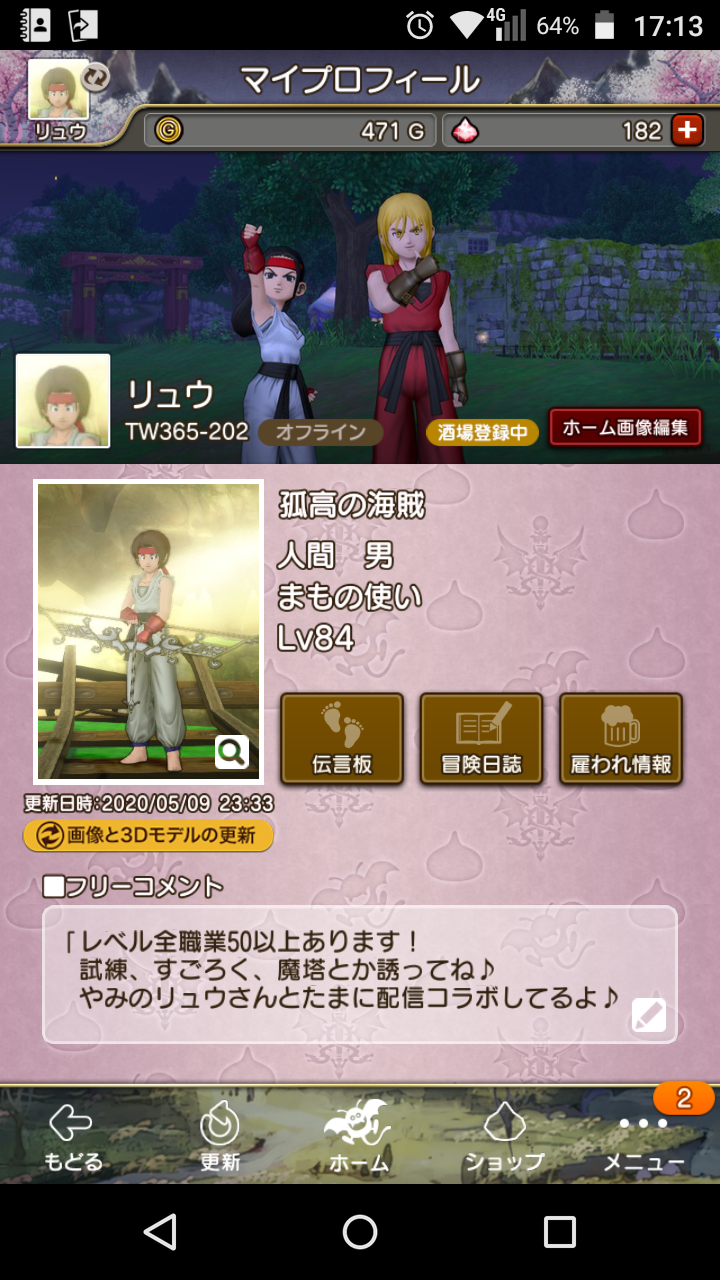Go back with もどる
Screen dimensions: 720x1280
[72, 1137]
